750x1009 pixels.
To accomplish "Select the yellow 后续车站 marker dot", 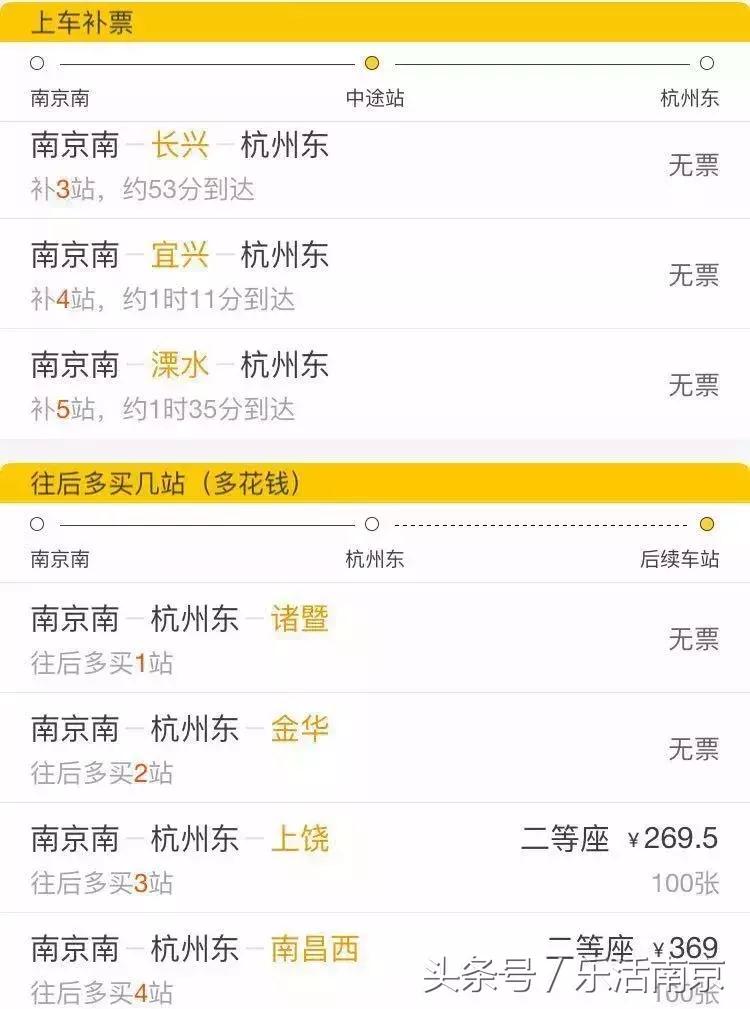I will (708, 523).
